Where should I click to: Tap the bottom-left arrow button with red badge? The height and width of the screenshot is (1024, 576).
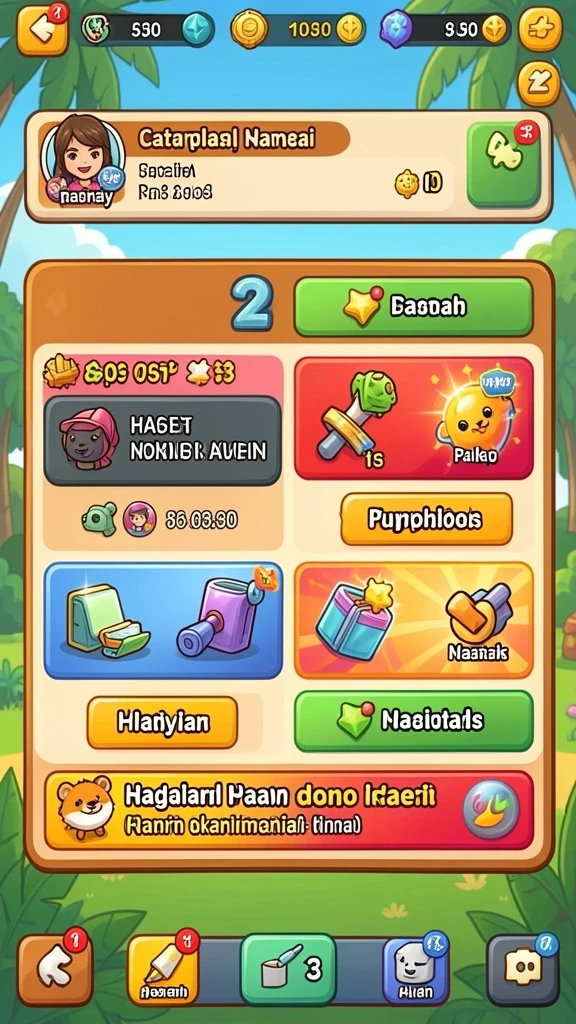55,970
